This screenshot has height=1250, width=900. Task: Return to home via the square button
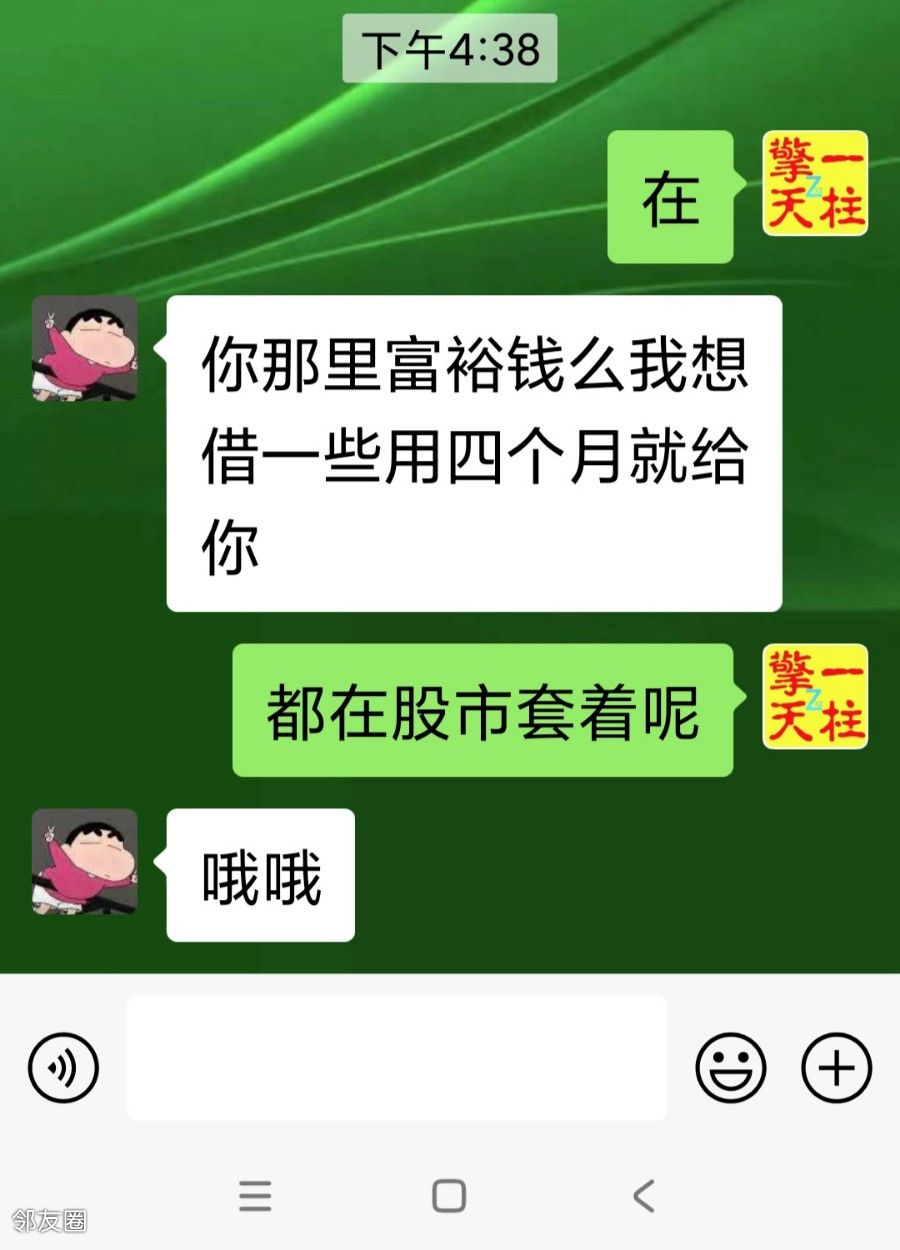(449, 1195)
